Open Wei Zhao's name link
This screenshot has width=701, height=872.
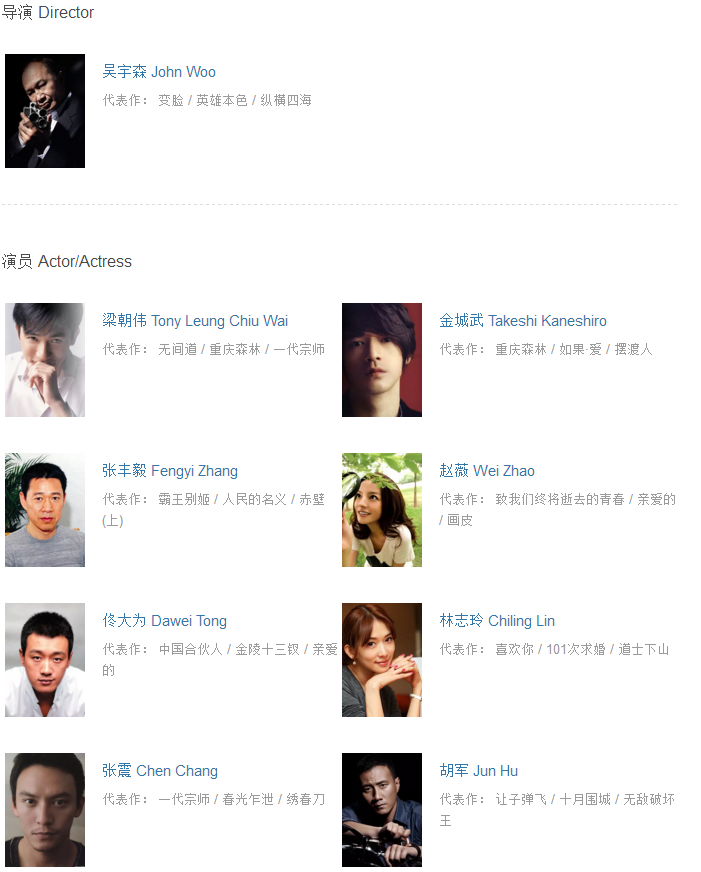486,471
